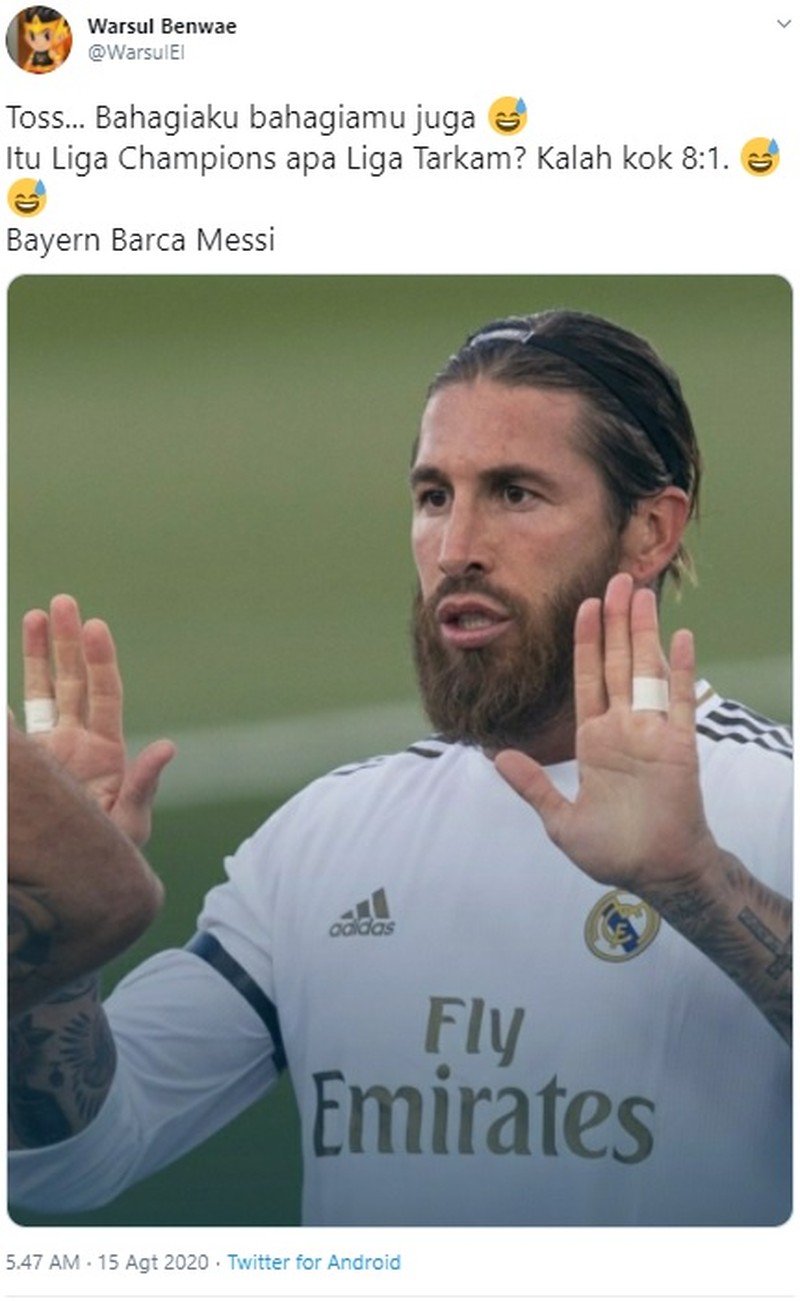Open the tweet options chevron menu
The width and height of the screenshot is (800, 1301).
click(784, 23)
